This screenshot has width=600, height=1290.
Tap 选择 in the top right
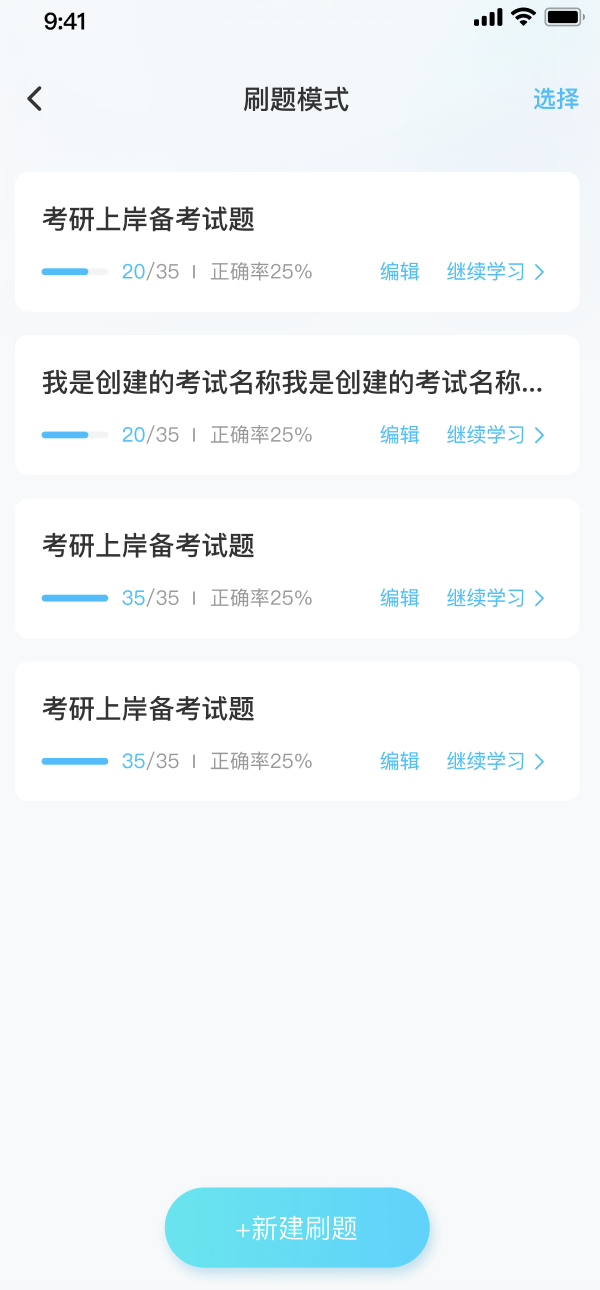[556, 99]
